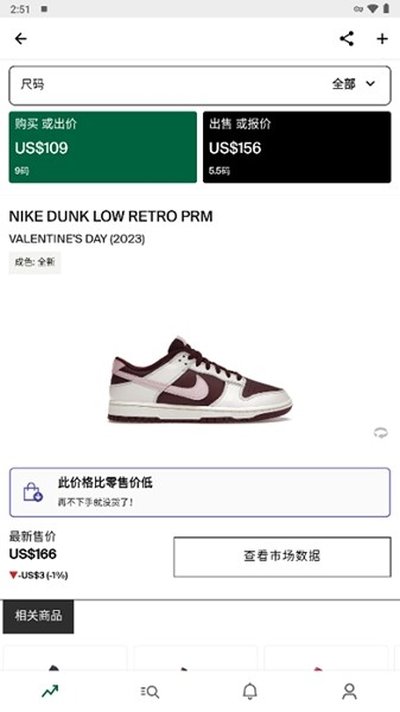The width and height of the screenshot is (400, 712).
Task: Tap the green 购买或出价 US$109 button
Action: click(103, 147)
